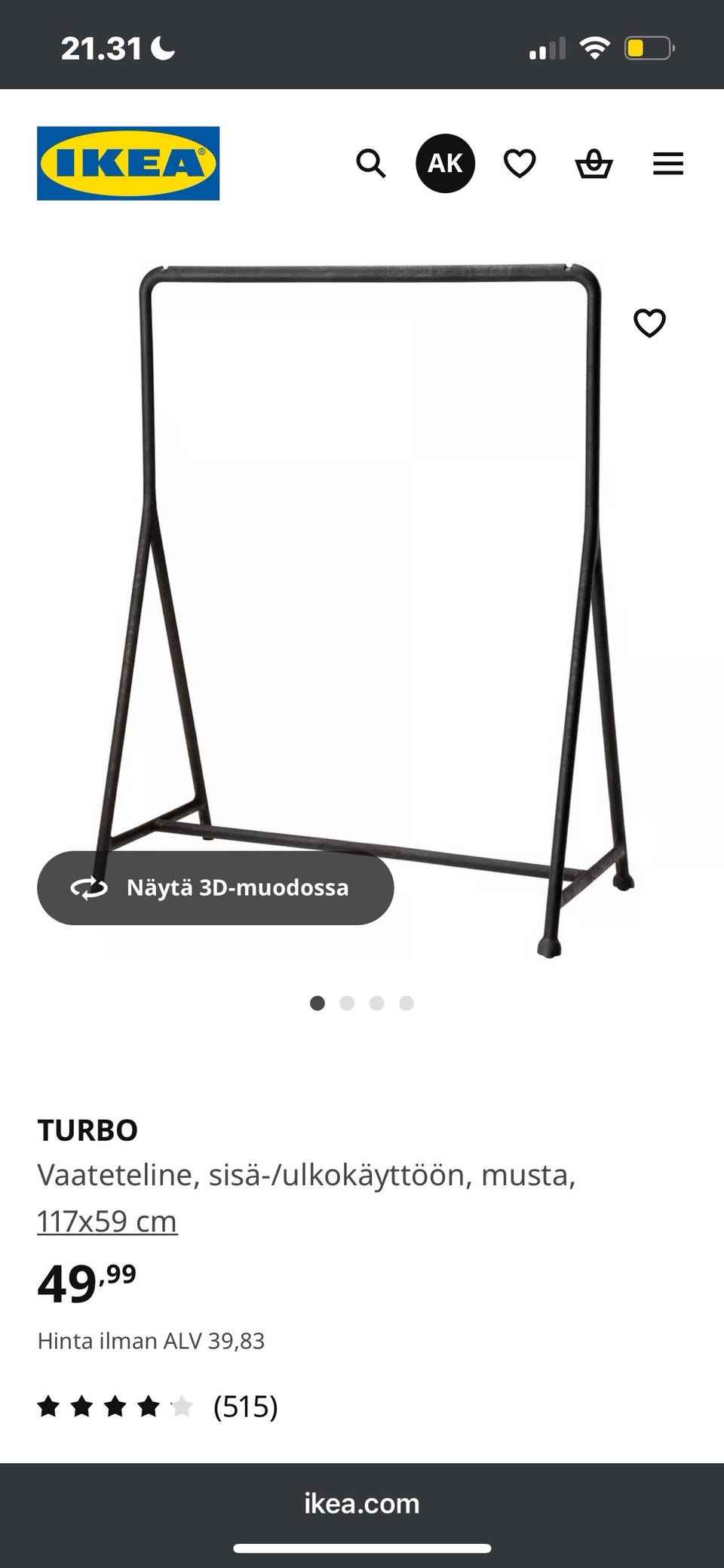Tap Näytä 3D-muodossa button
This screenshot has width=724, height=1568.
tap(216, 887)
